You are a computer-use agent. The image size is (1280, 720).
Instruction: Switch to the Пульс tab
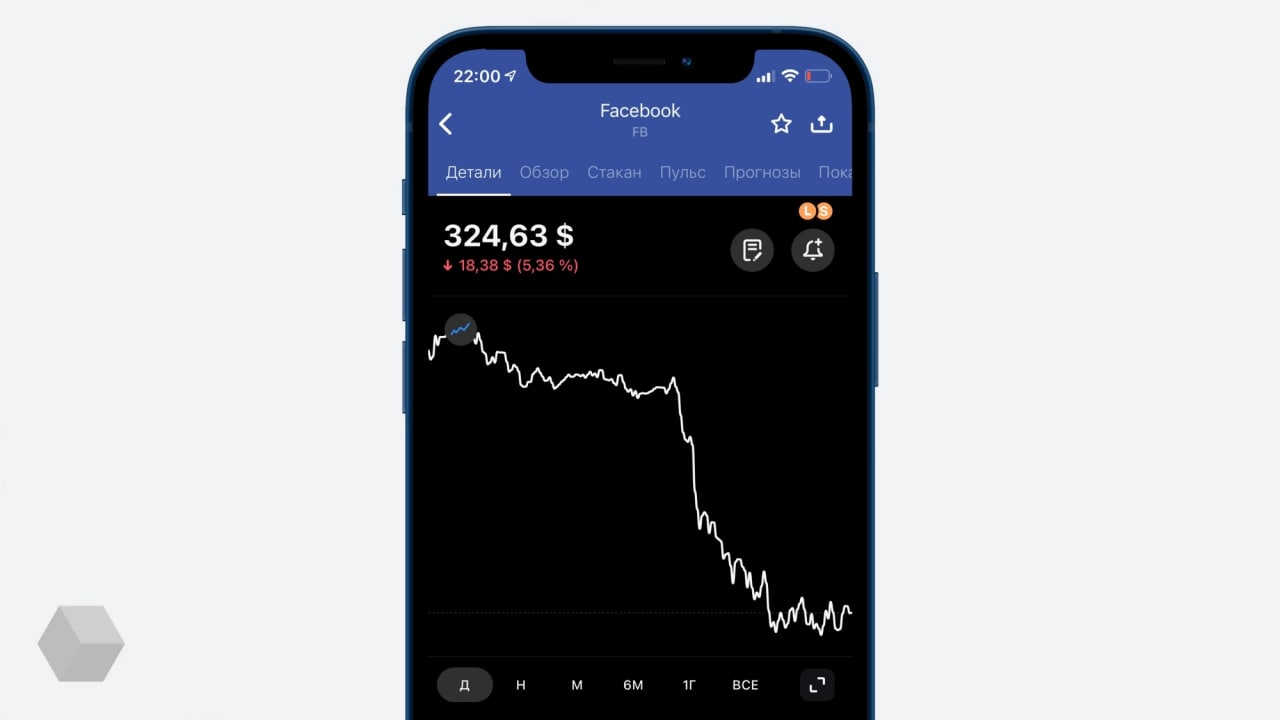point(682,172)
